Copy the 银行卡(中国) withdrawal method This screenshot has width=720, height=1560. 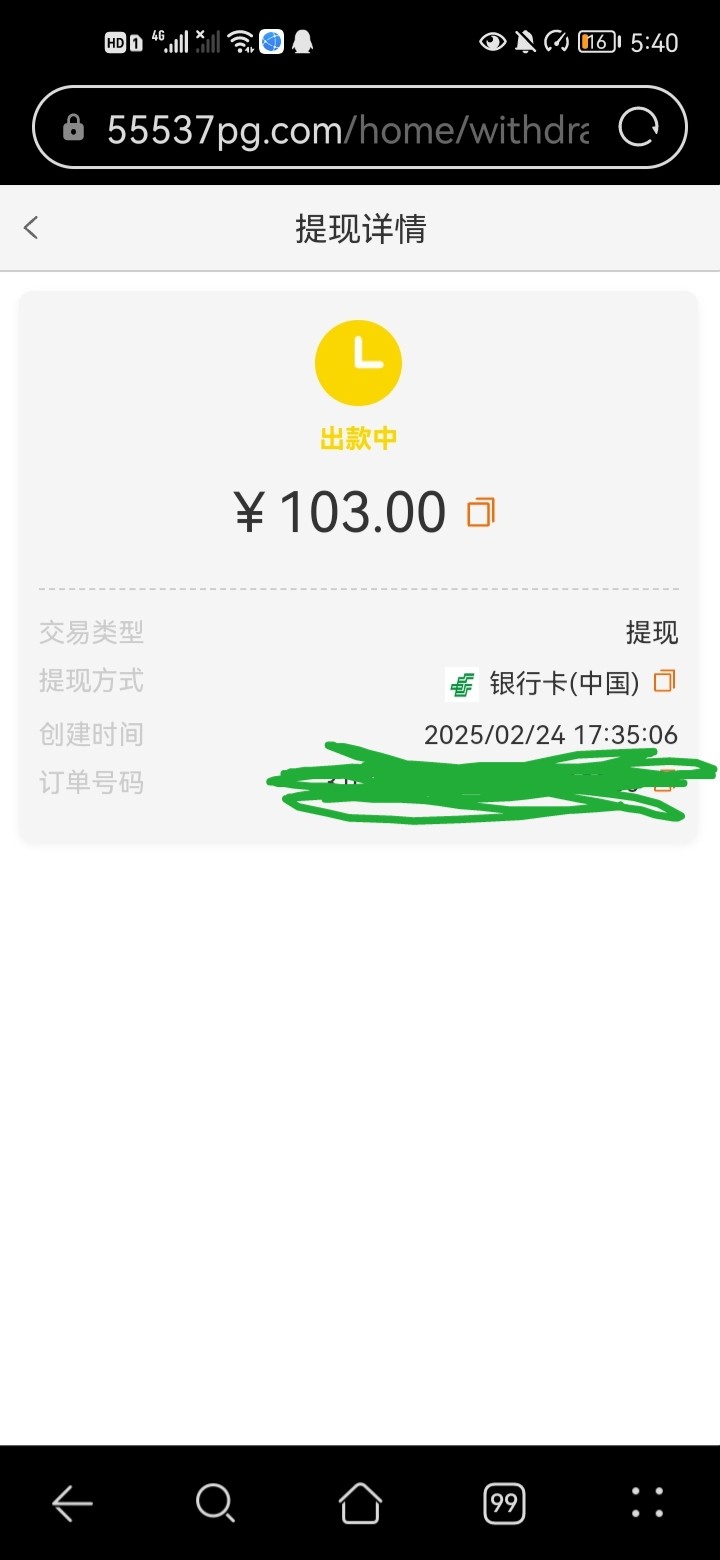(664, 682)
